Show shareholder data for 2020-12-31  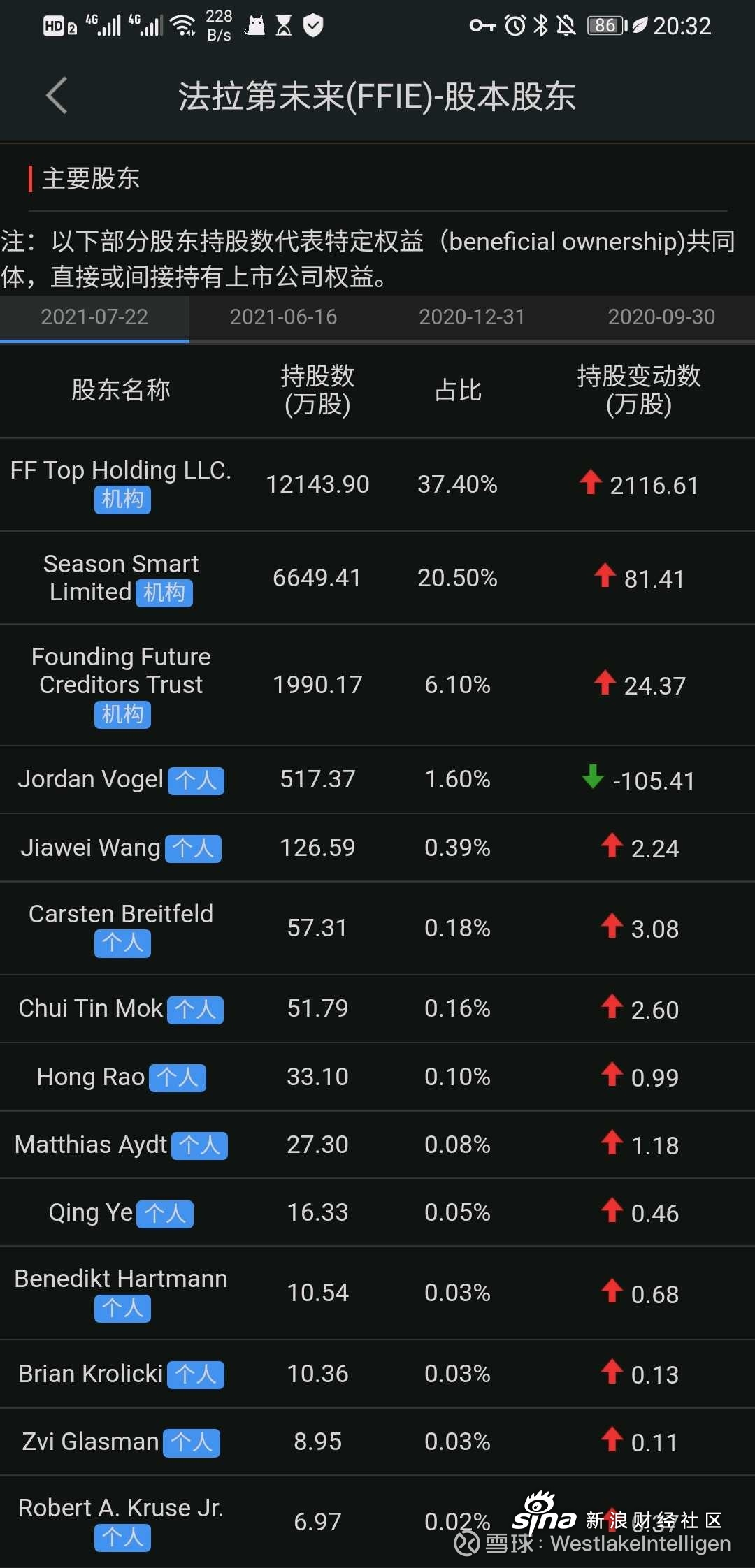point(472,317)
